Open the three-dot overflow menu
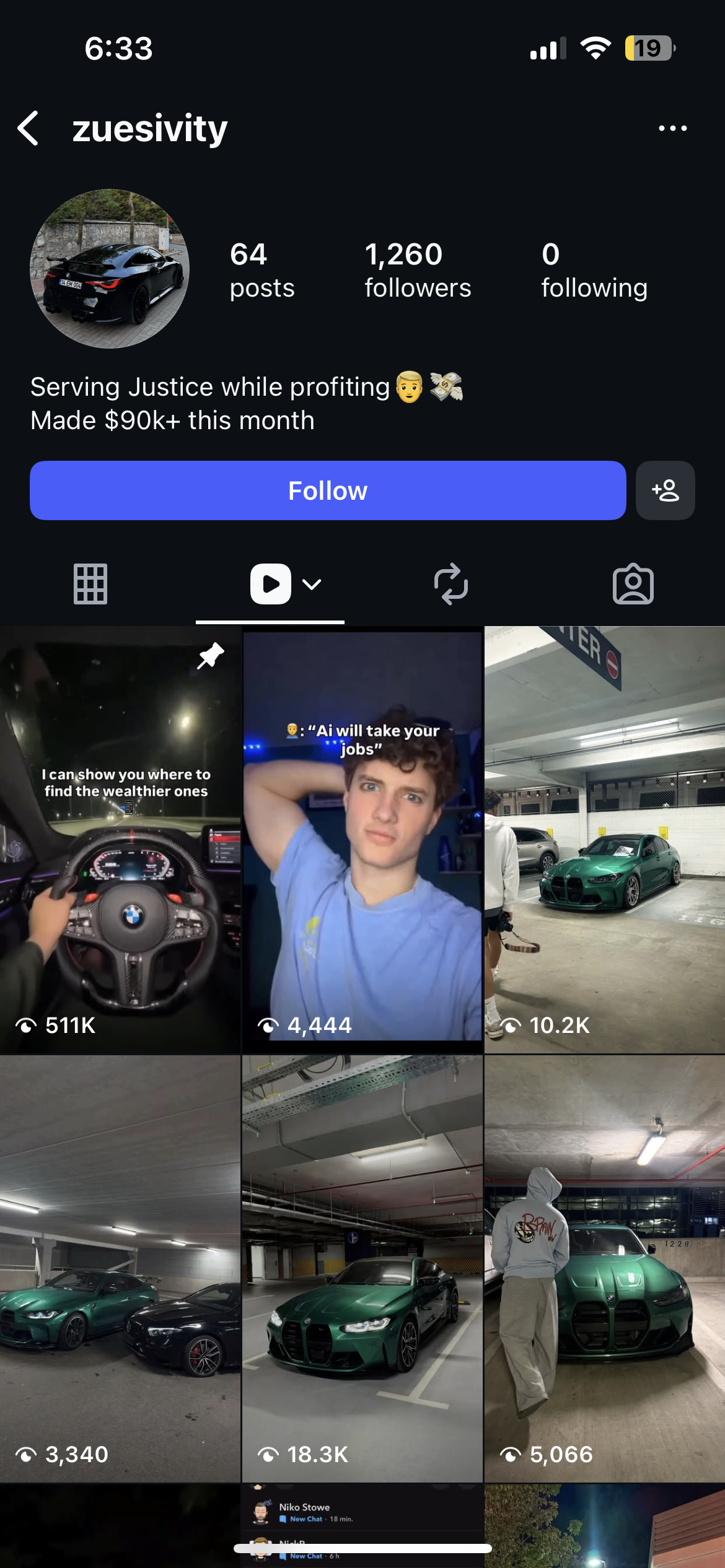 [672, 128]
